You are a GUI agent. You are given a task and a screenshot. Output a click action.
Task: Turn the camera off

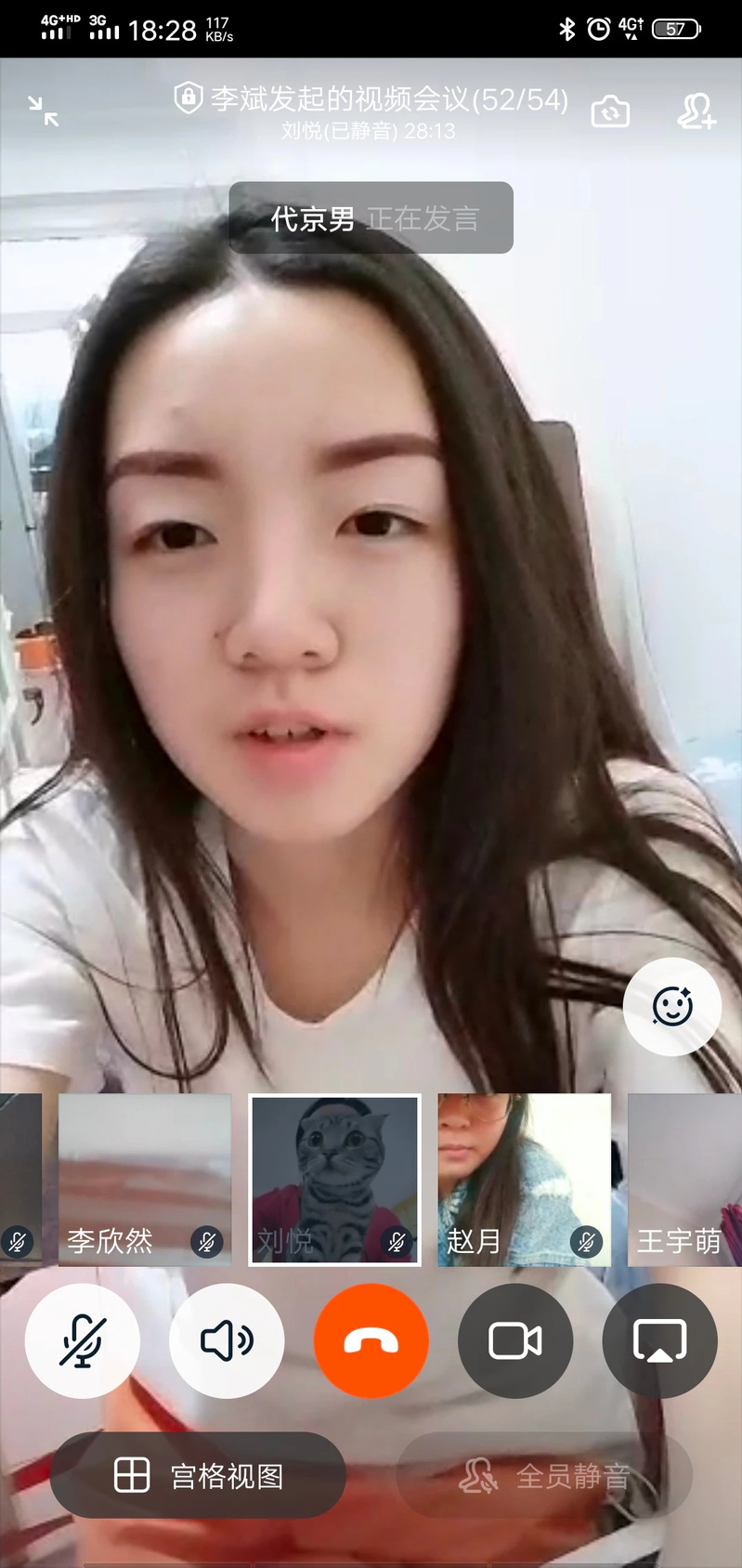point(515,1340)
